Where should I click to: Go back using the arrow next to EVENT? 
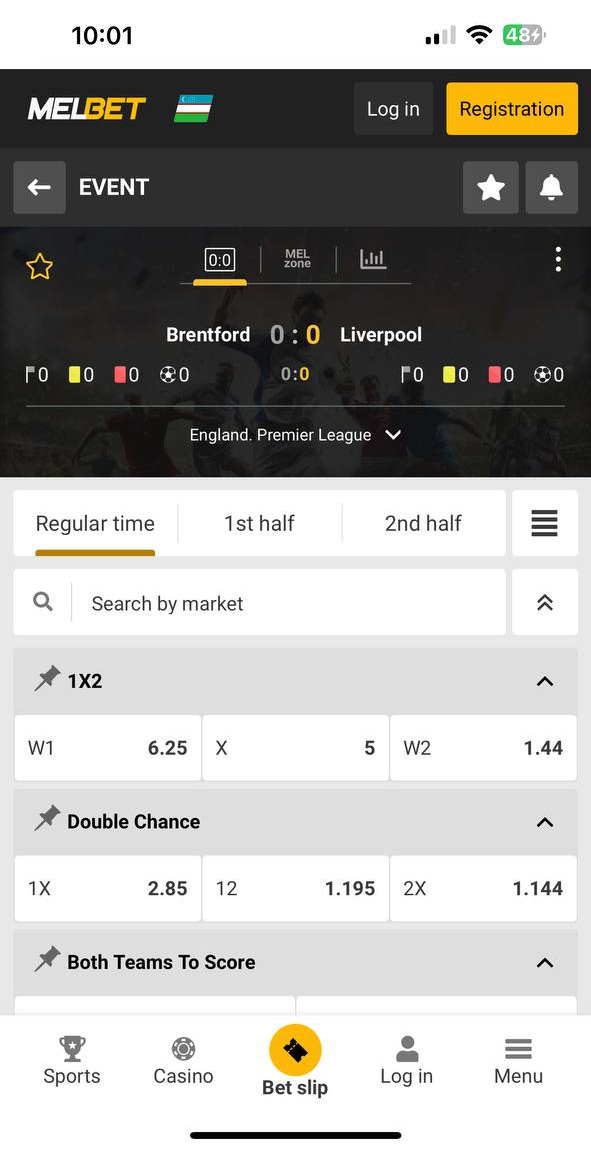(40, 188)
